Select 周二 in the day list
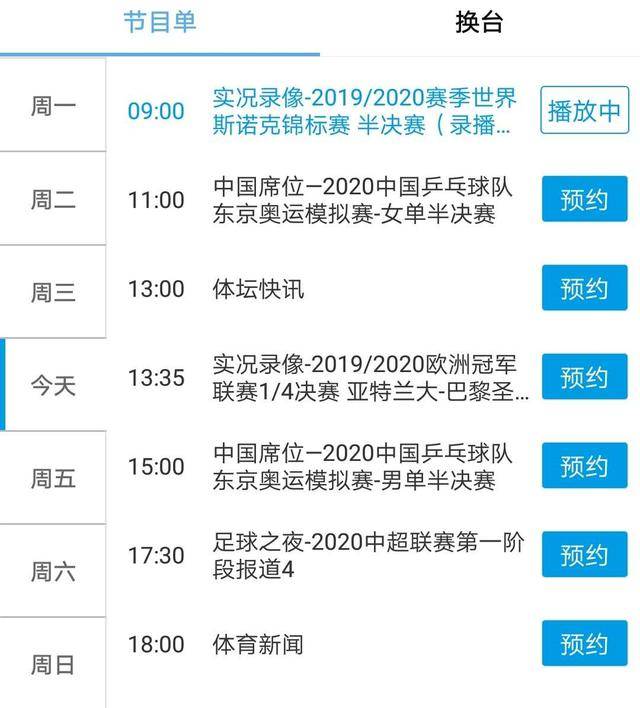Viewport: 640px width, 708px height. point(53,199)
